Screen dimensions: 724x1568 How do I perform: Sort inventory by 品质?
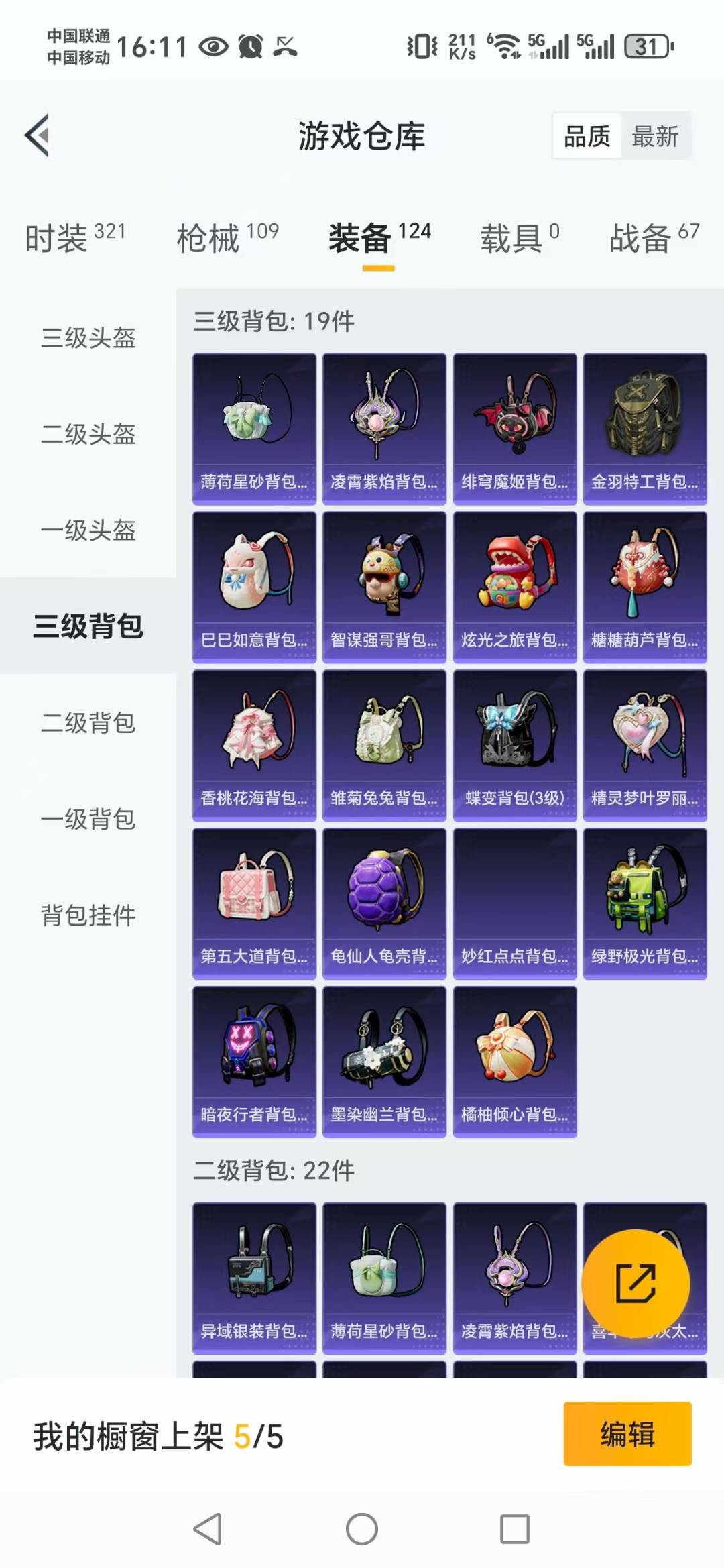(x=587, y=136)
